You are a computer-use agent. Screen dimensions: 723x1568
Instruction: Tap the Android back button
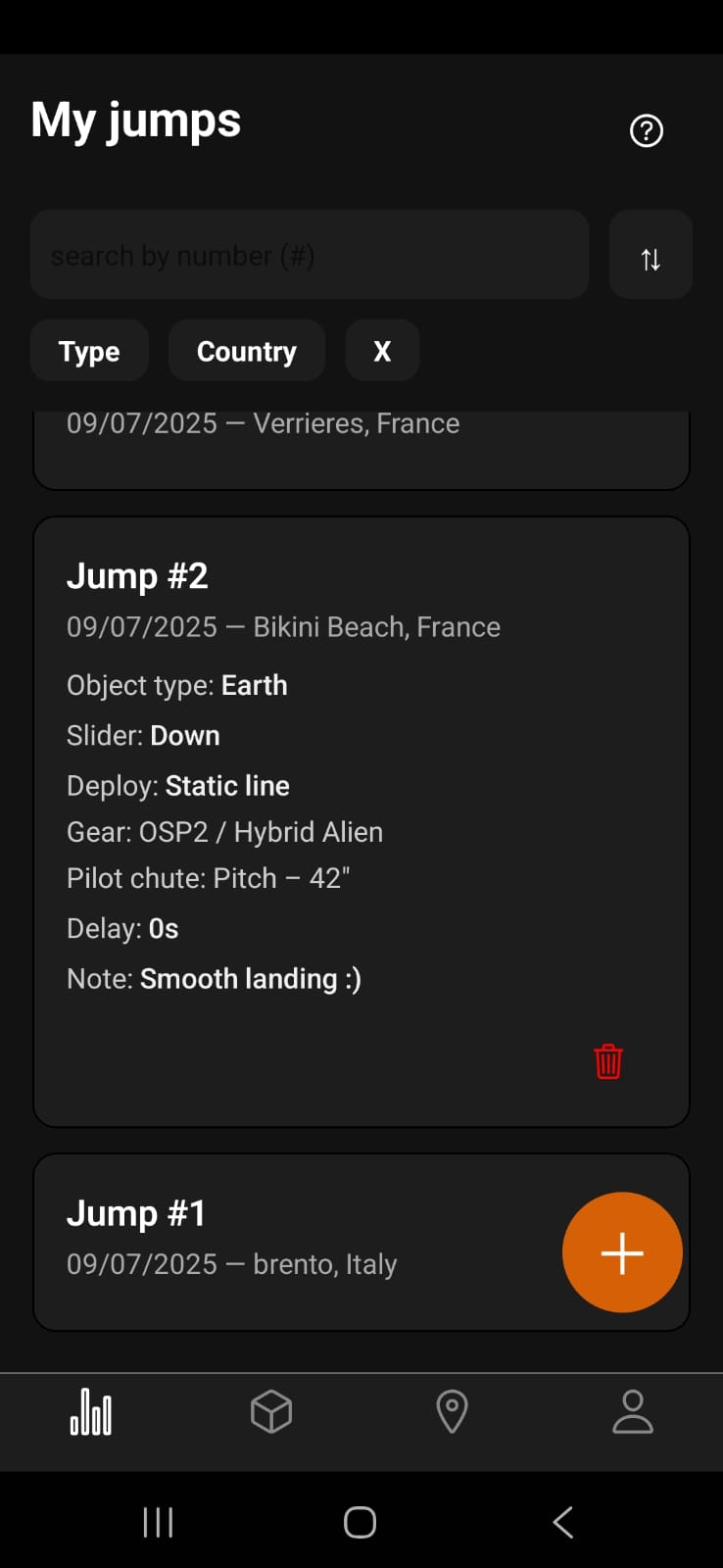562,1522
